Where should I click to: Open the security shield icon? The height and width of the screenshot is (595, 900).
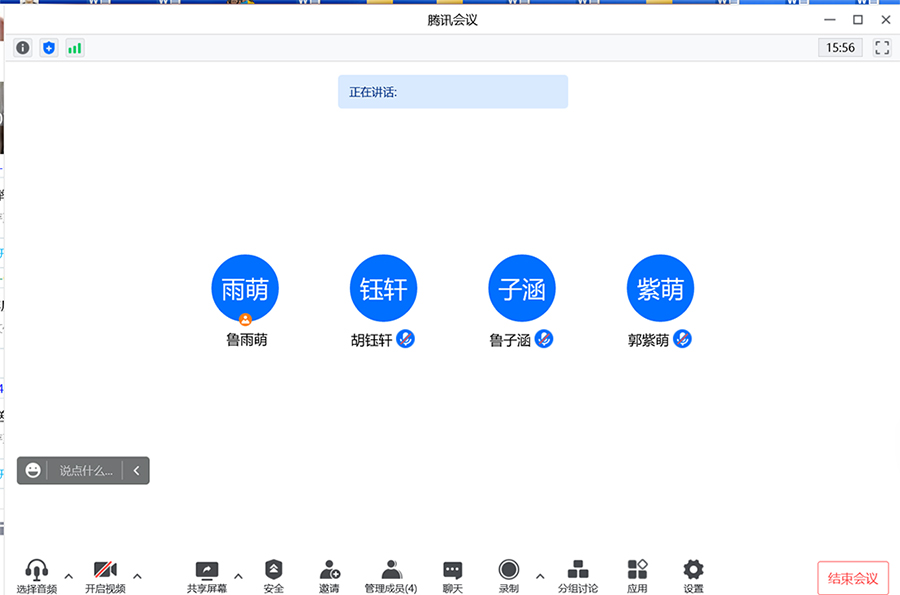49,47
